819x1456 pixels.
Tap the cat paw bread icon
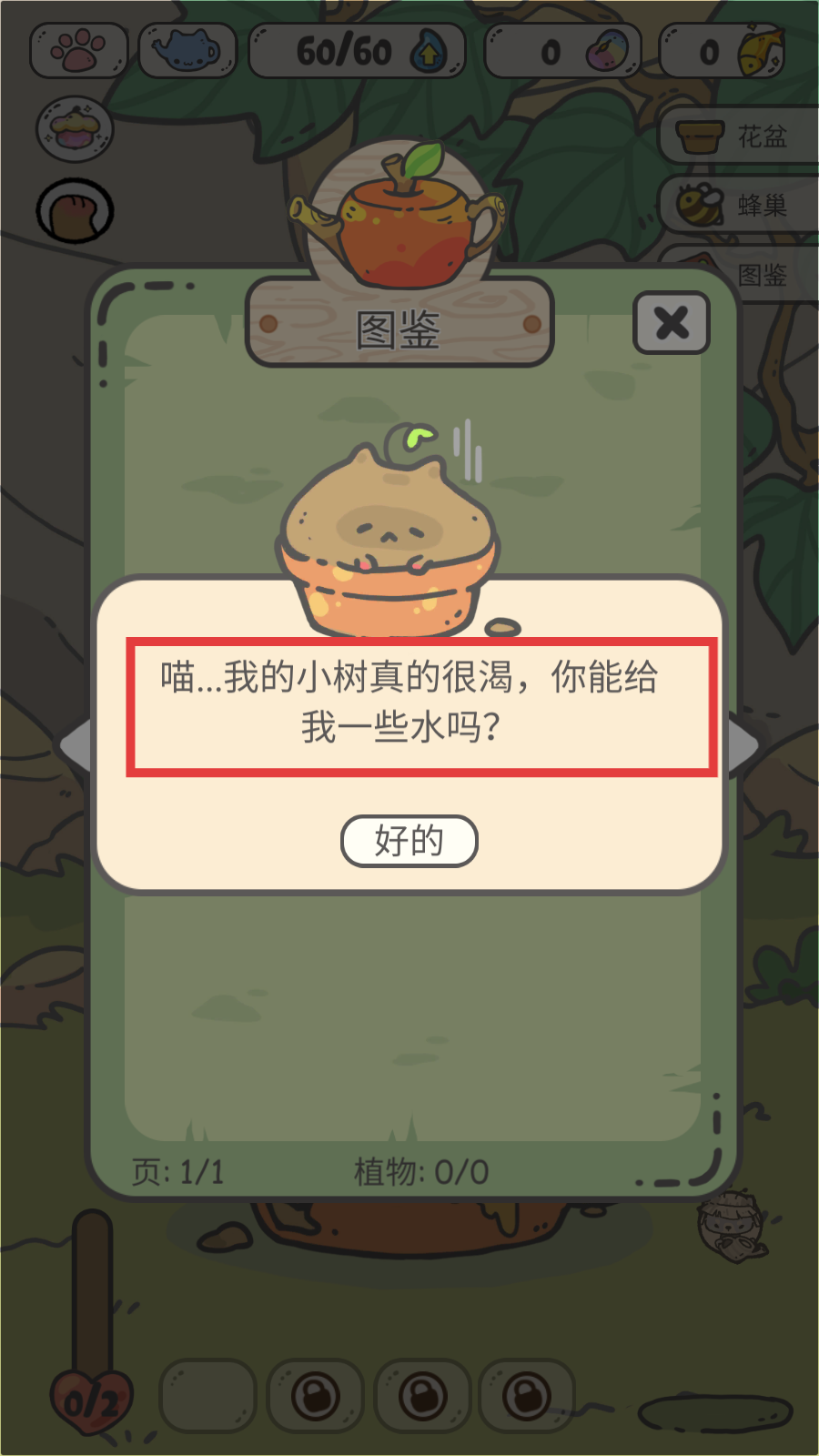tap(75, 212)
